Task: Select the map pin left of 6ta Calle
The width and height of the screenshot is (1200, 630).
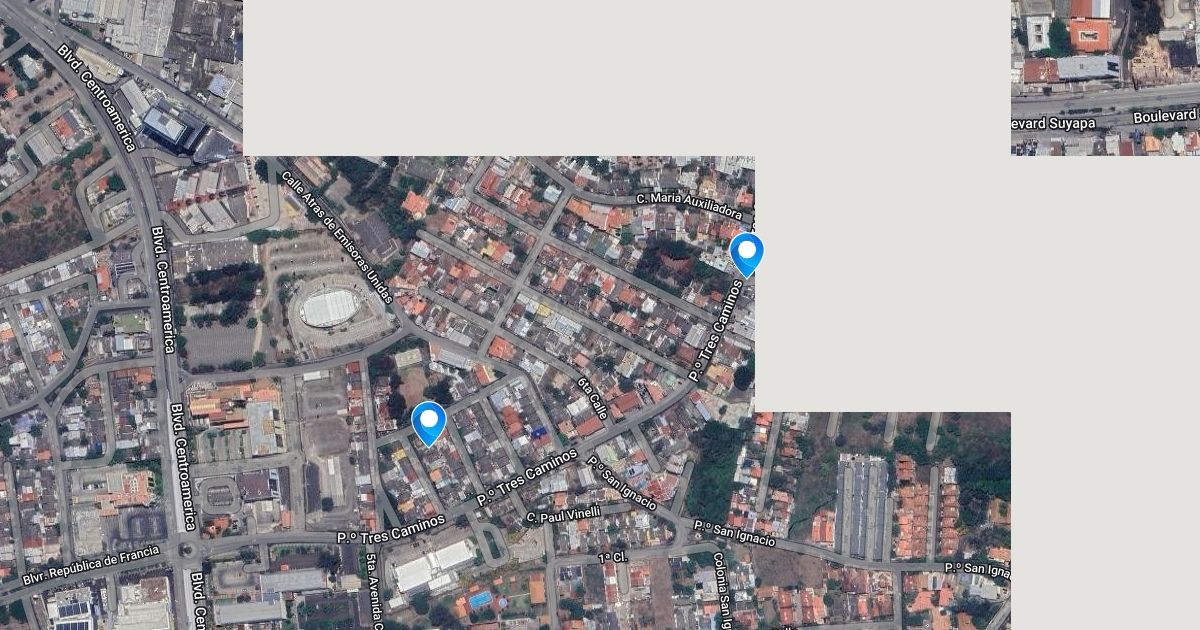Action: tap(429, 420)
